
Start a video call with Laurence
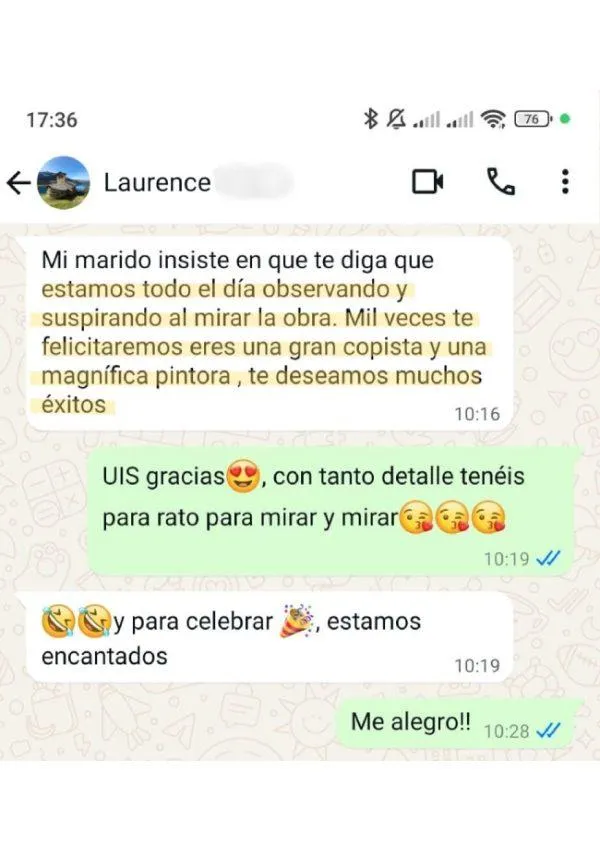click(x=427, y=181)
